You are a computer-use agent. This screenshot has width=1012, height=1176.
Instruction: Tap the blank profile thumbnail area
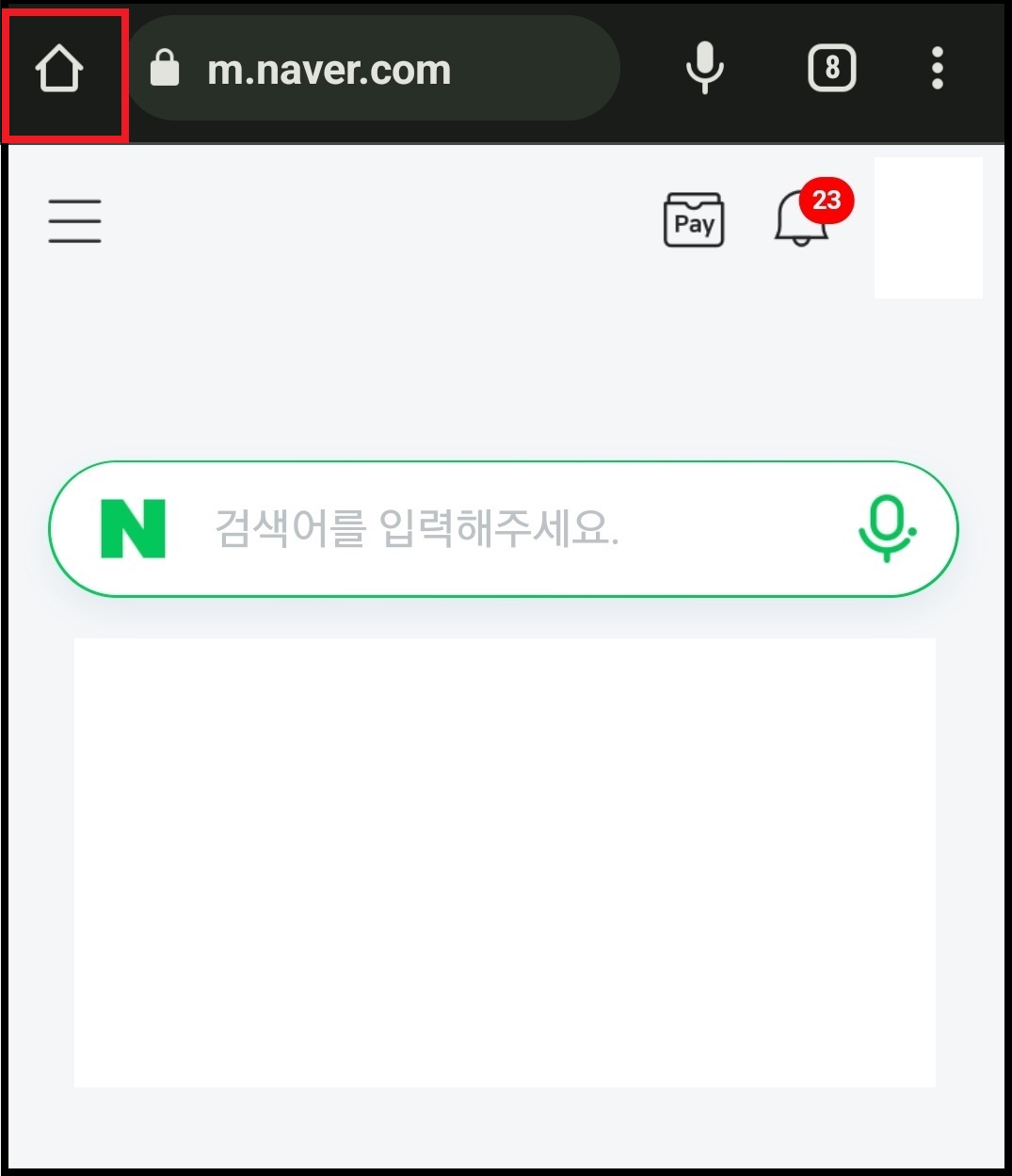pyautogui.click(x=929, y=227)
